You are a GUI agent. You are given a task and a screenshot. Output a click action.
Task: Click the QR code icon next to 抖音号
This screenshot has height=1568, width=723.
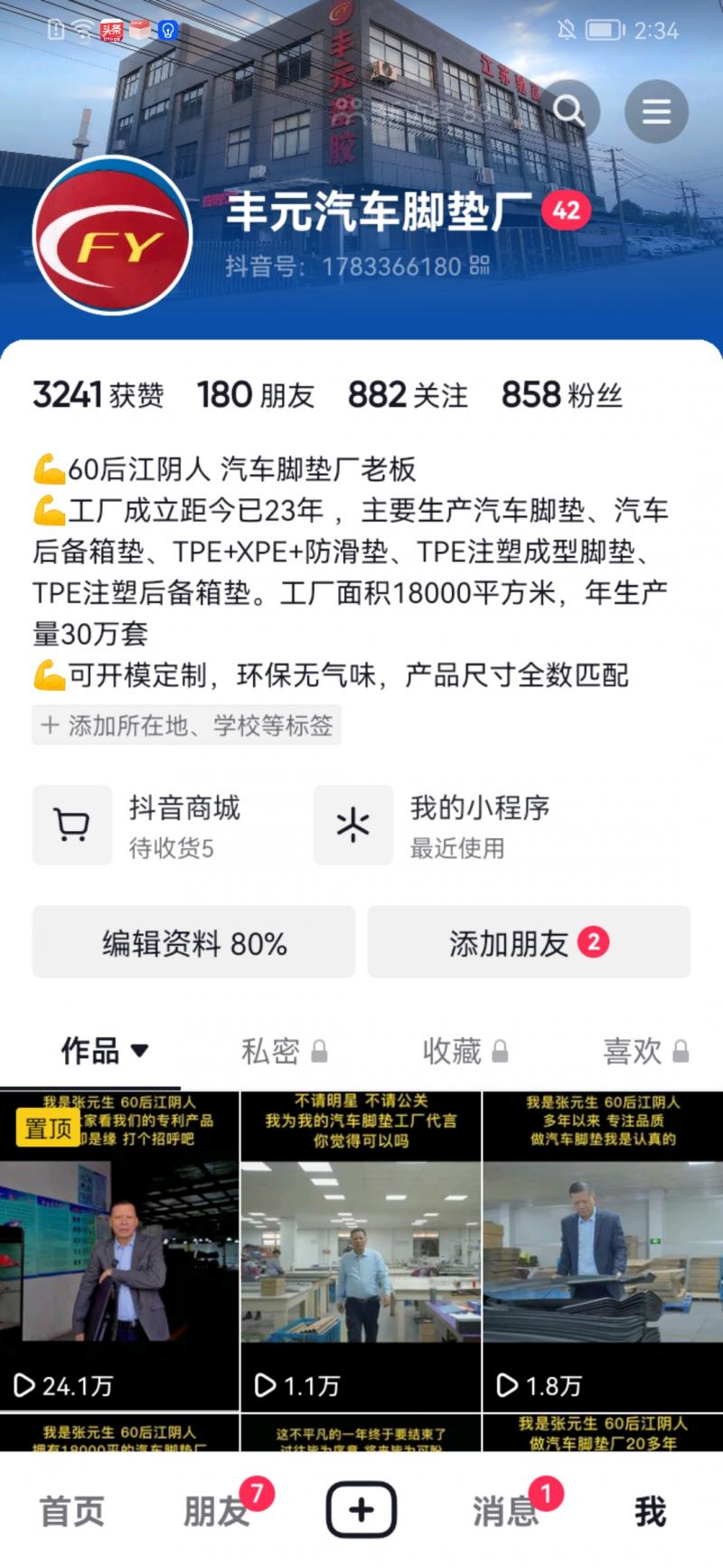coord(477,269)
